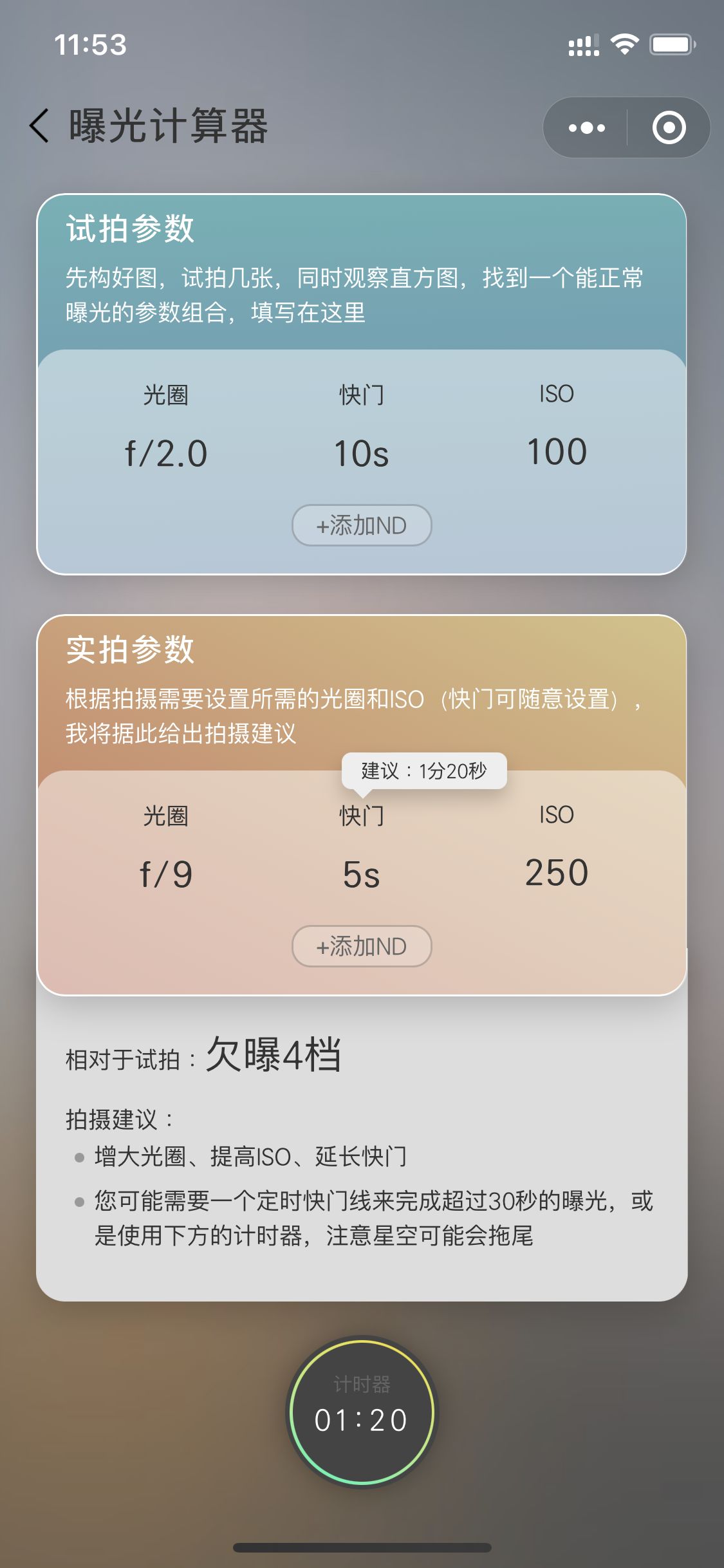Change test shot aperture f/2.0
Viewport: 724px width, 1568px height.
(x=166, y=453)
